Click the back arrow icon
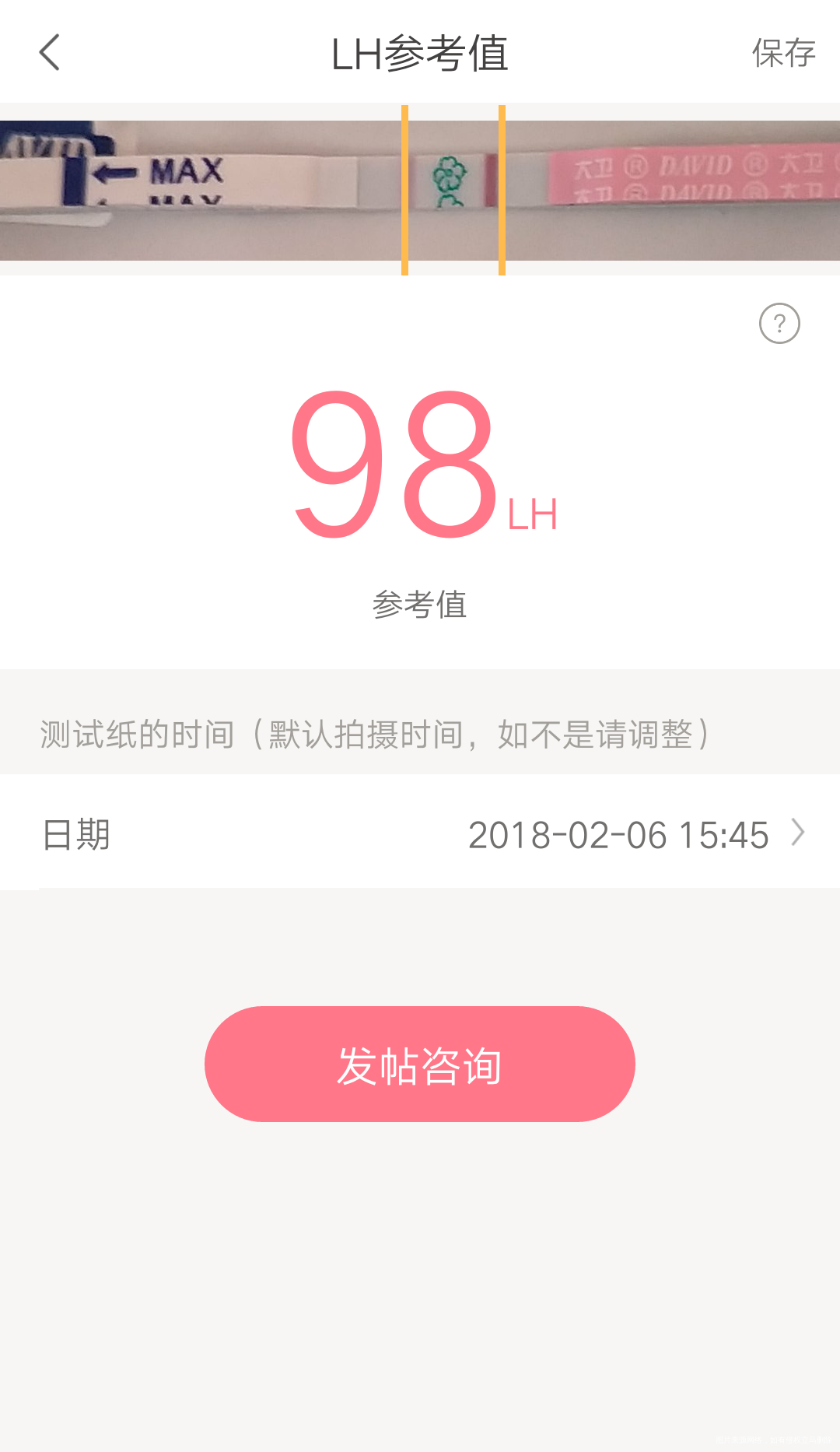 click(x=49, y=53)
